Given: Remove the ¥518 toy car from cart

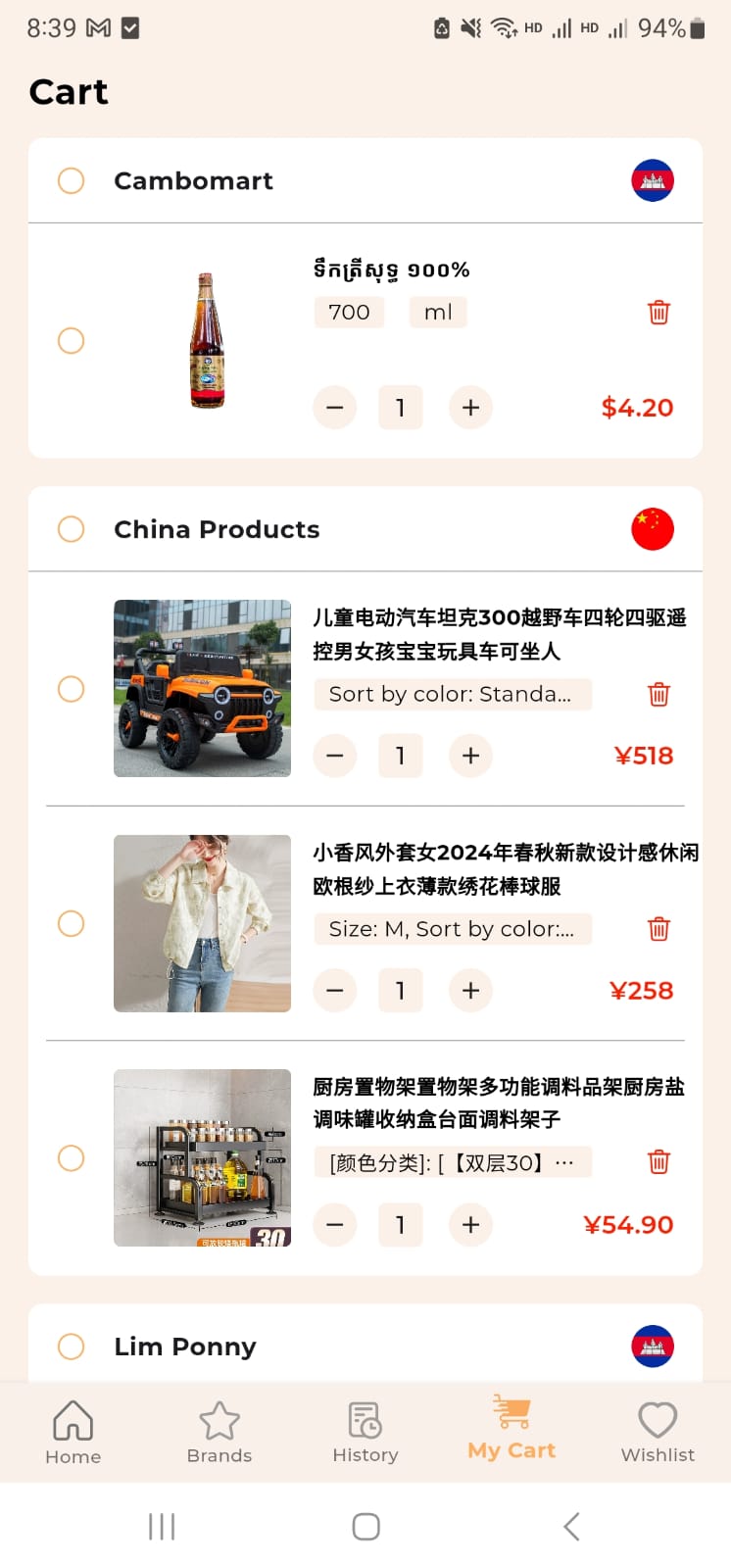Looking at the screenshot, I should (x=658, y=695).
